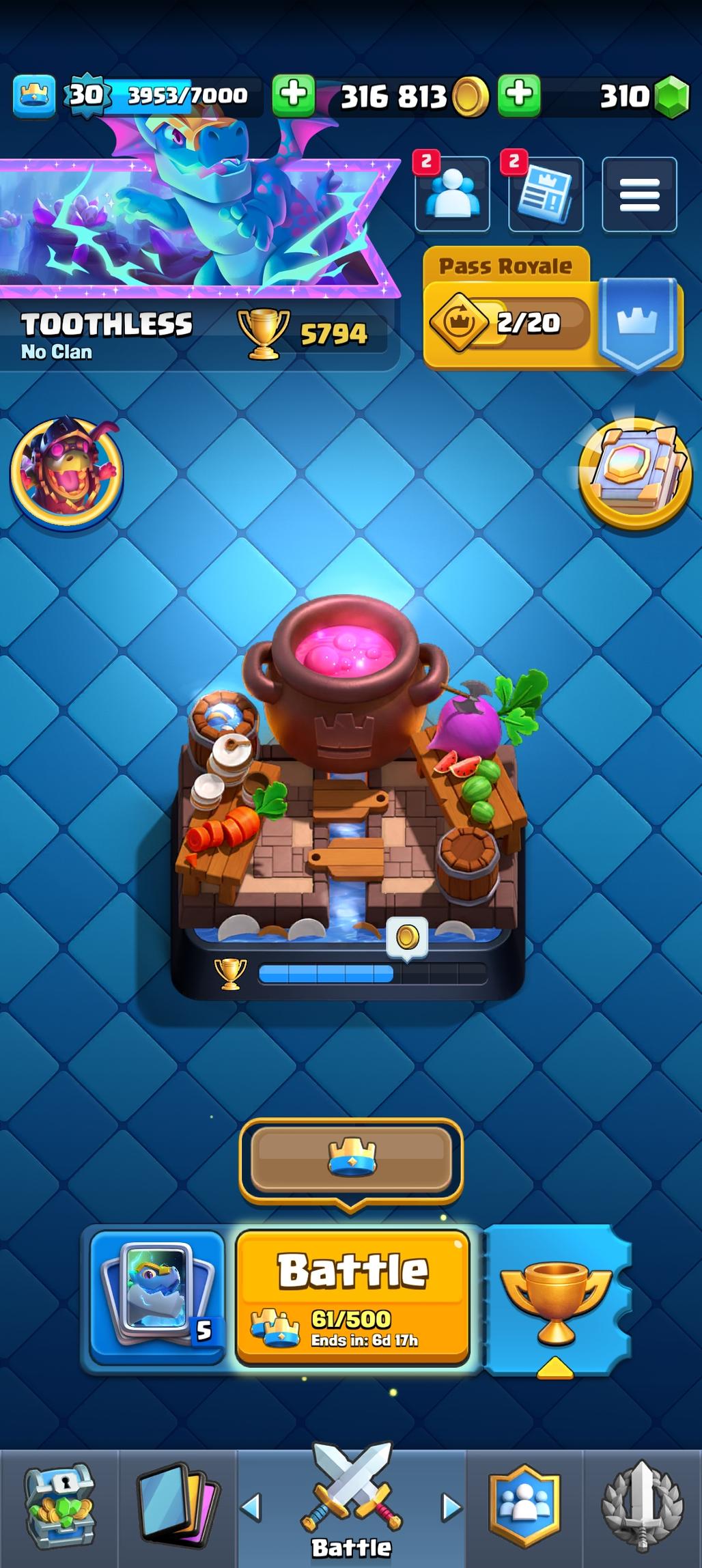Open the deck selector card button
702x1568 pixels.
158,1296
